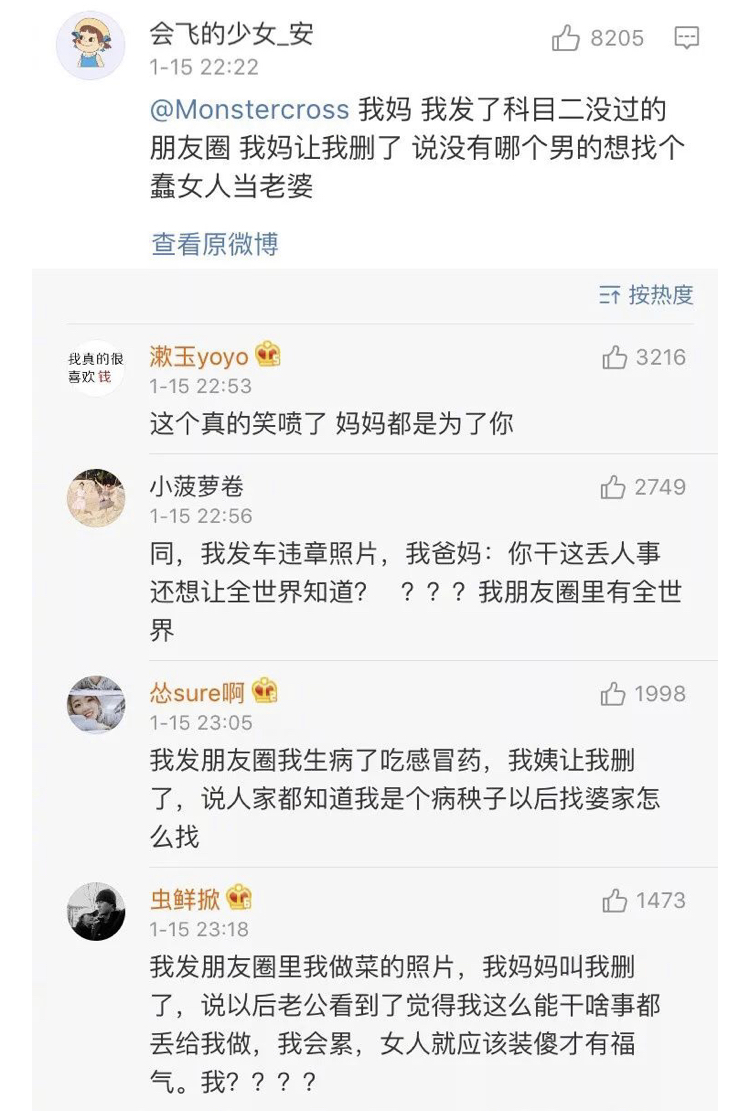Open 查看原微博 link
This screenshot has width=750, height=1111.
pos(214,244)
